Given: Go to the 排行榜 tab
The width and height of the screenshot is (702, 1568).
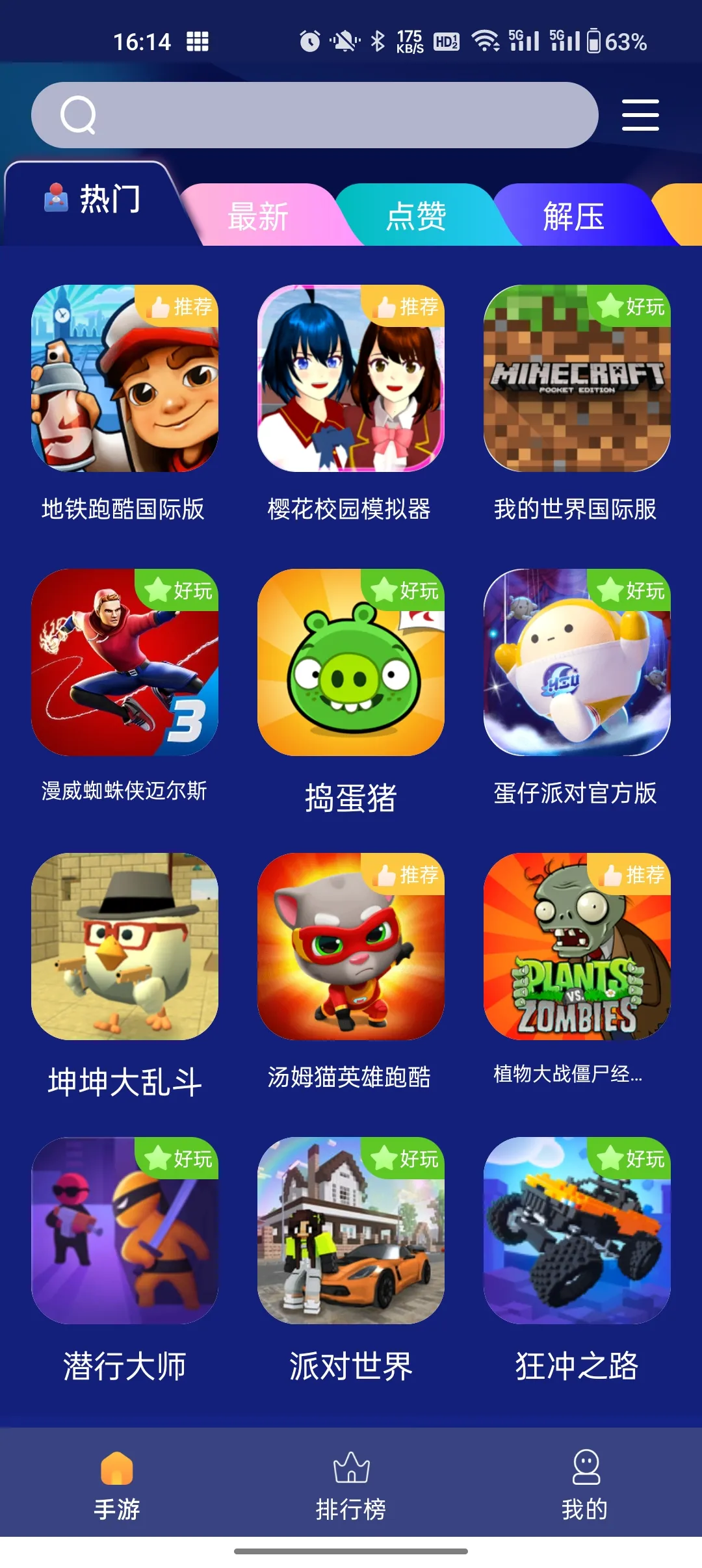Looking at the screenshot, I should 351,1482.
